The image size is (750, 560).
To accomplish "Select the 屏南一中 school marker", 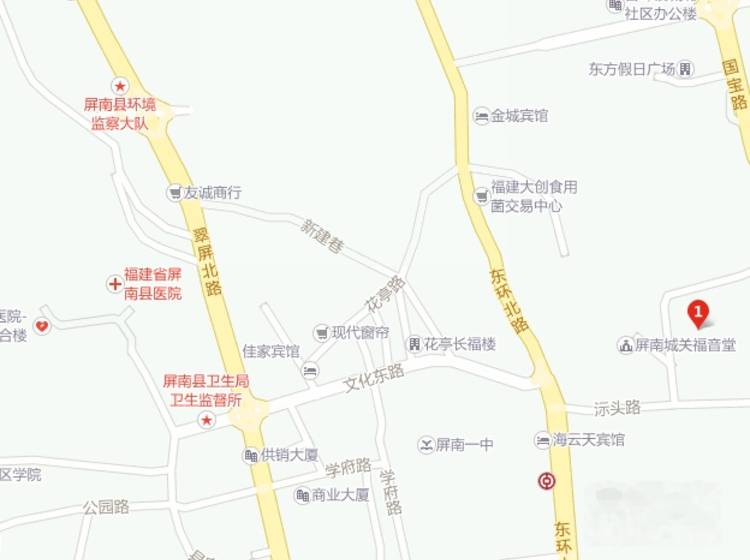I will pos(426,444).
